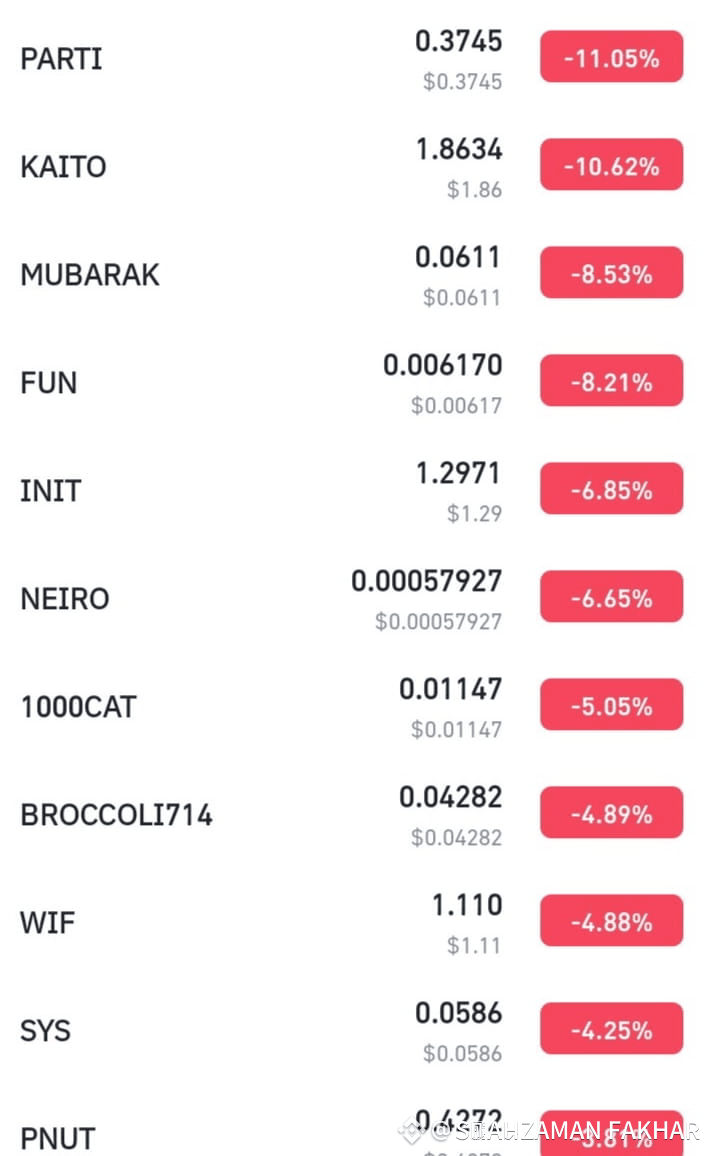The height and width of the screenshot is (1156, 708).
Task: View the FUN coin details
Action: [x=354, y=383]
